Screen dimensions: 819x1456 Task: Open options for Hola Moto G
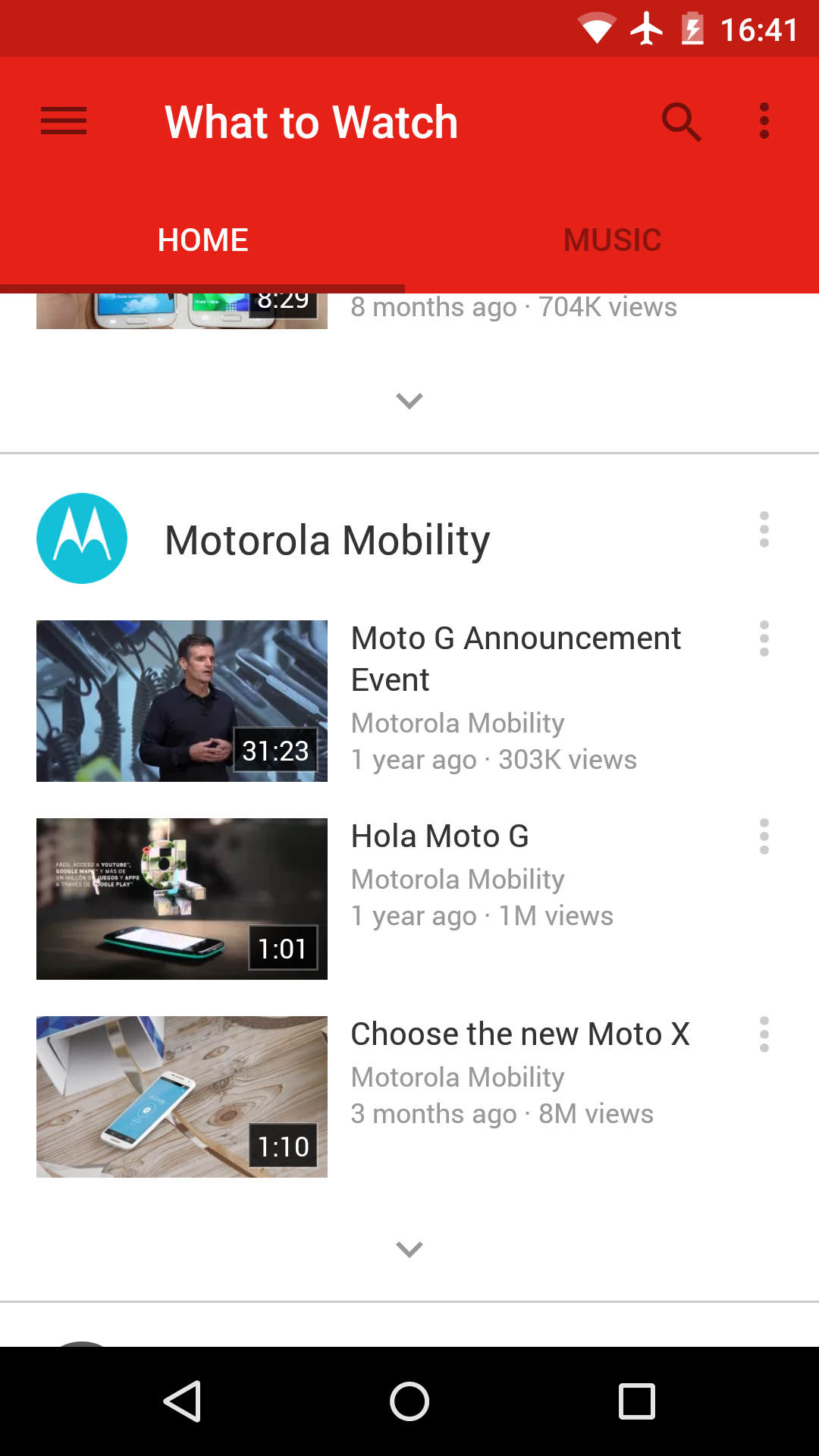coord(764,836)
